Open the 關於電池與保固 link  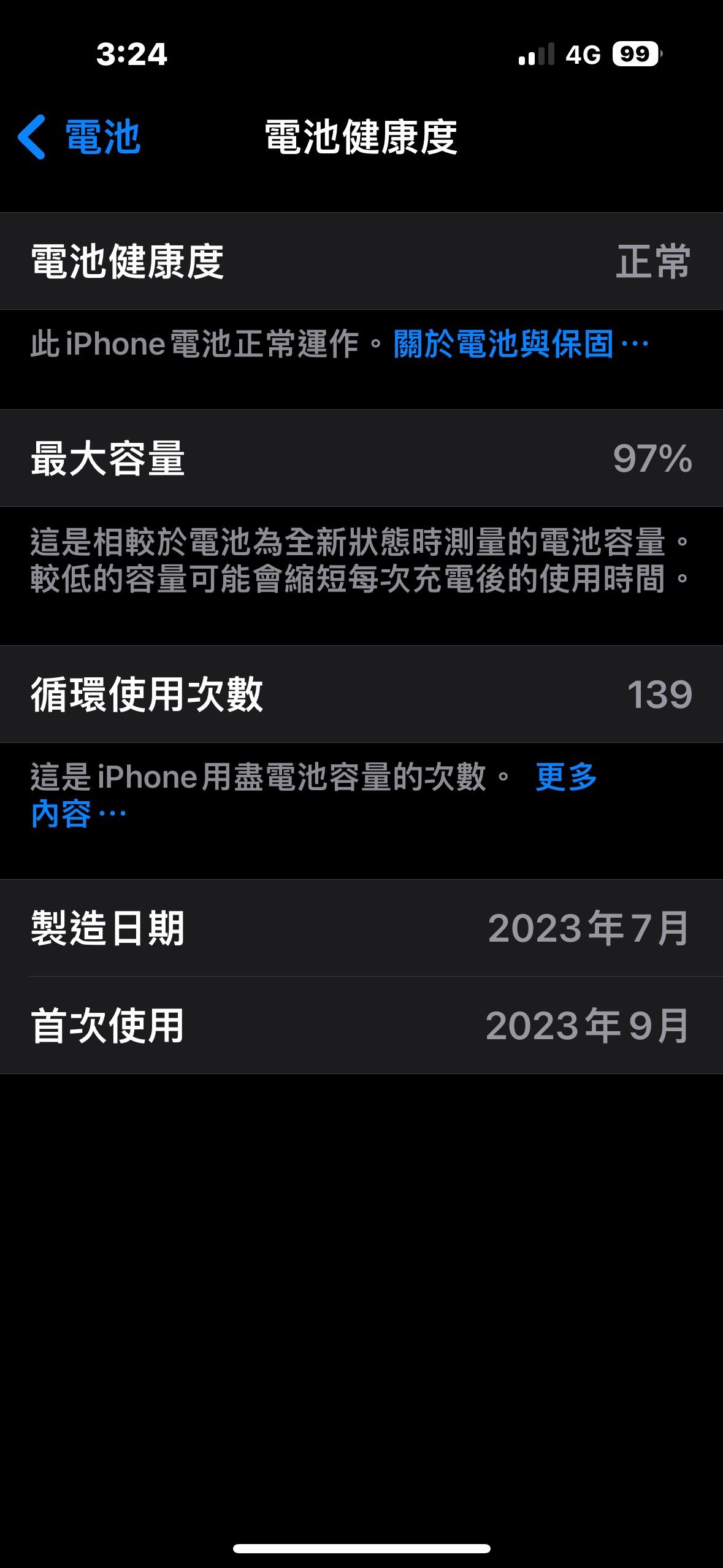(x=520, y=344)
